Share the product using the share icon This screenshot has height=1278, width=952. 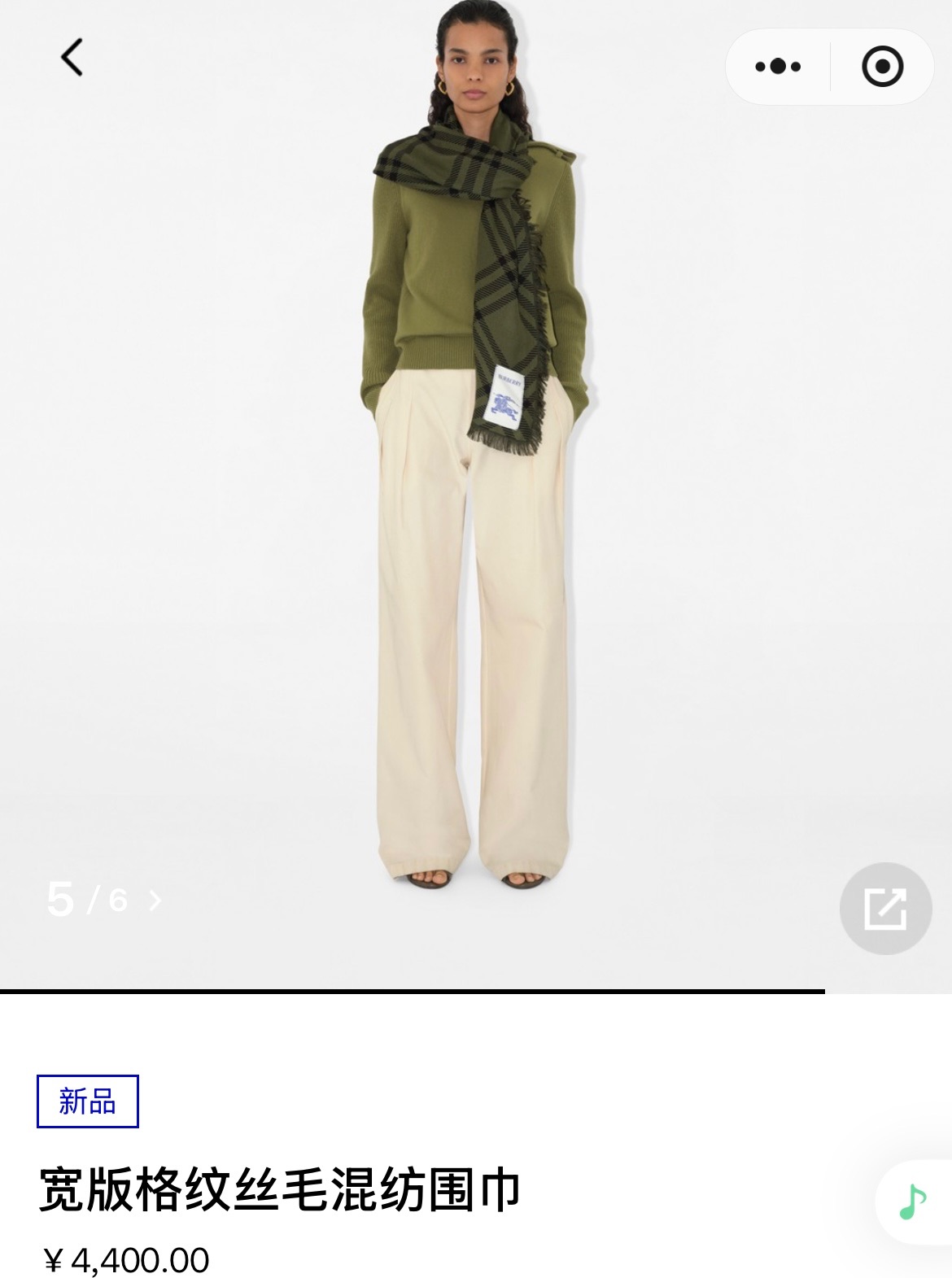tap(885, 908)
